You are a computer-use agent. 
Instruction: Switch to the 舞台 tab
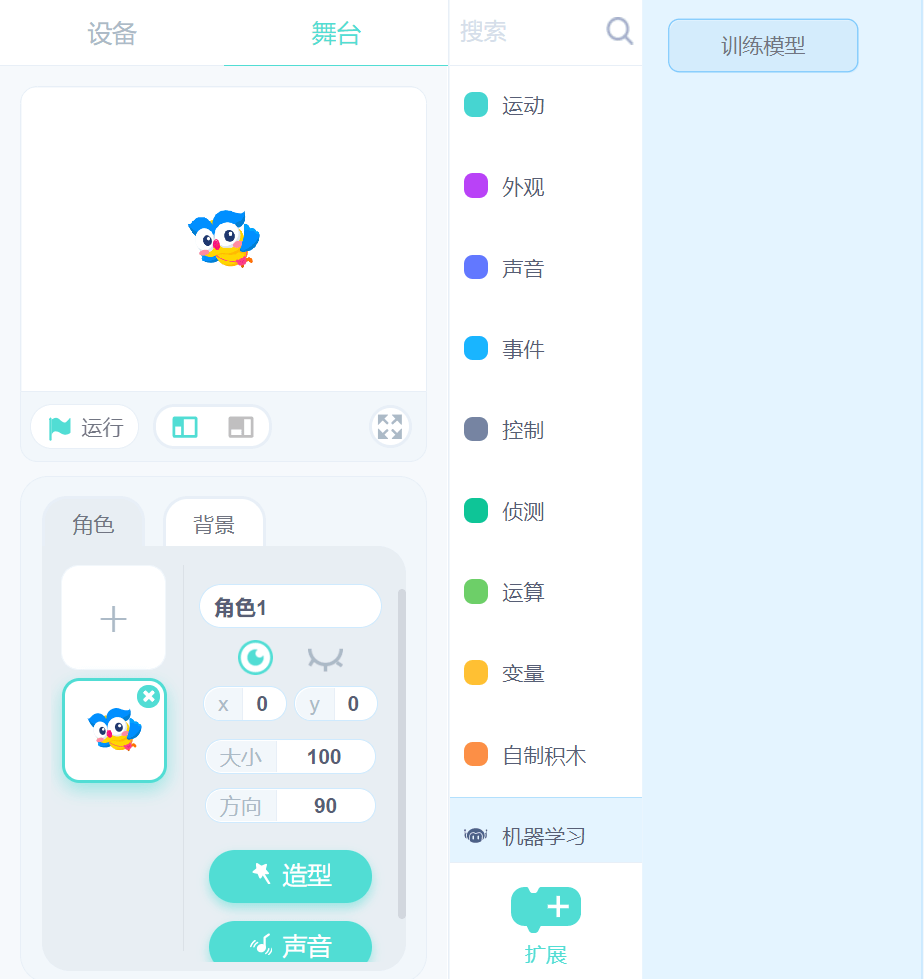(x=336, y=34)
